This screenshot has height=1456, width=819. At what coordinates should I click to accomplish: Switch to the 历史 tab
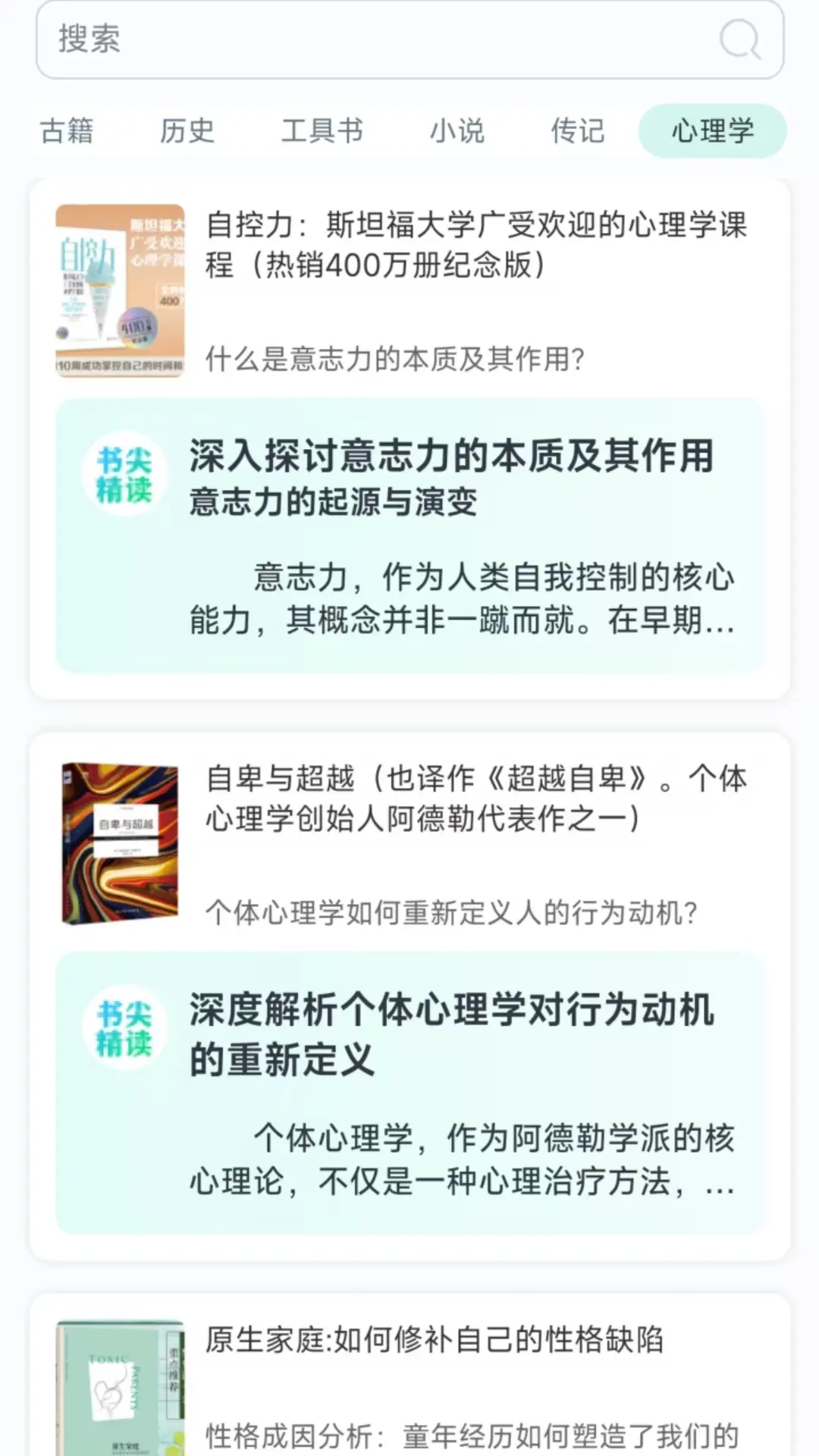pyautogui.click(x=187, y=131)
